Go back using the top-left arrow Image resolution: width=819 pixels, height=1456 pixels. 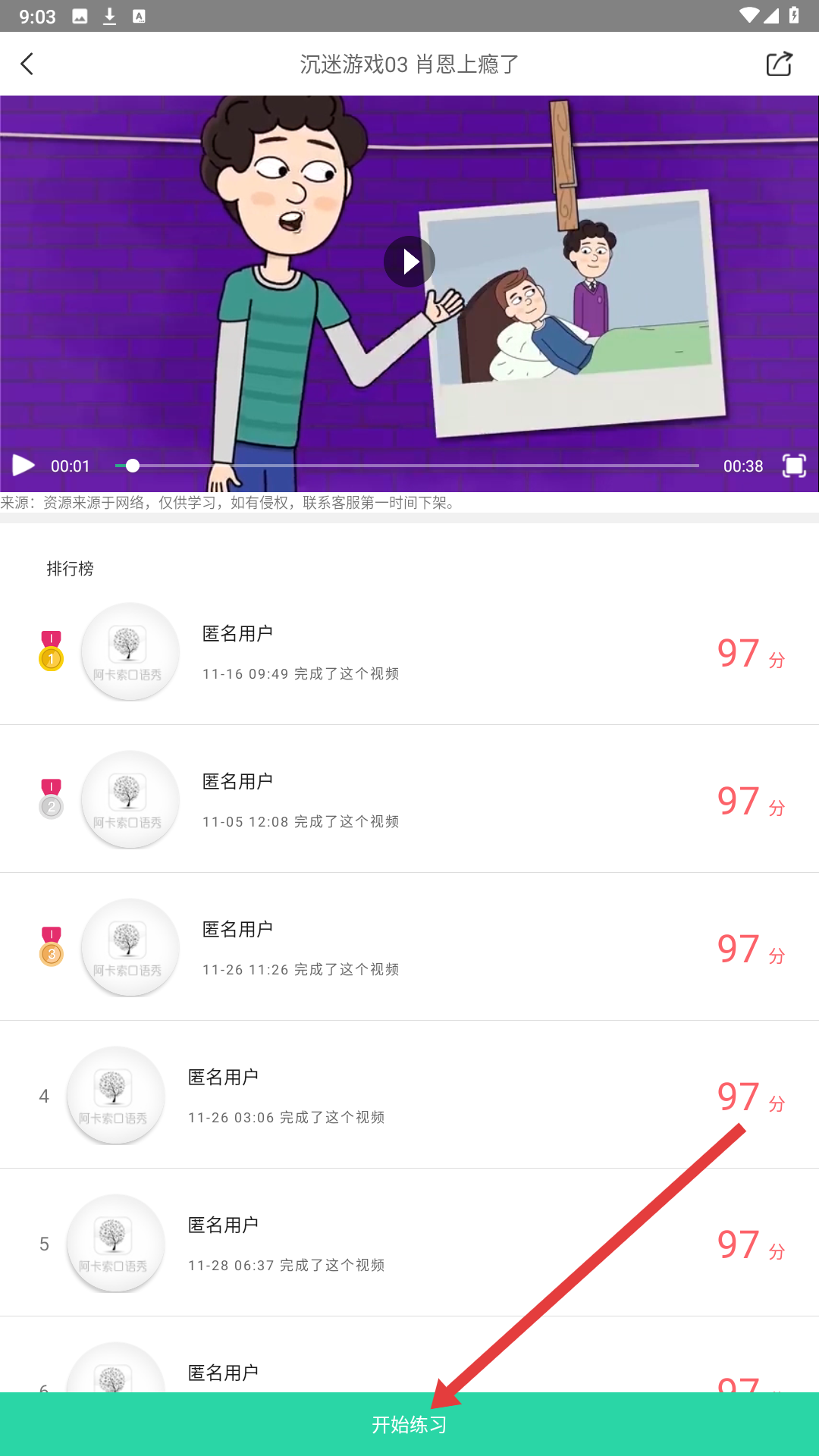(x=27, y=64)
